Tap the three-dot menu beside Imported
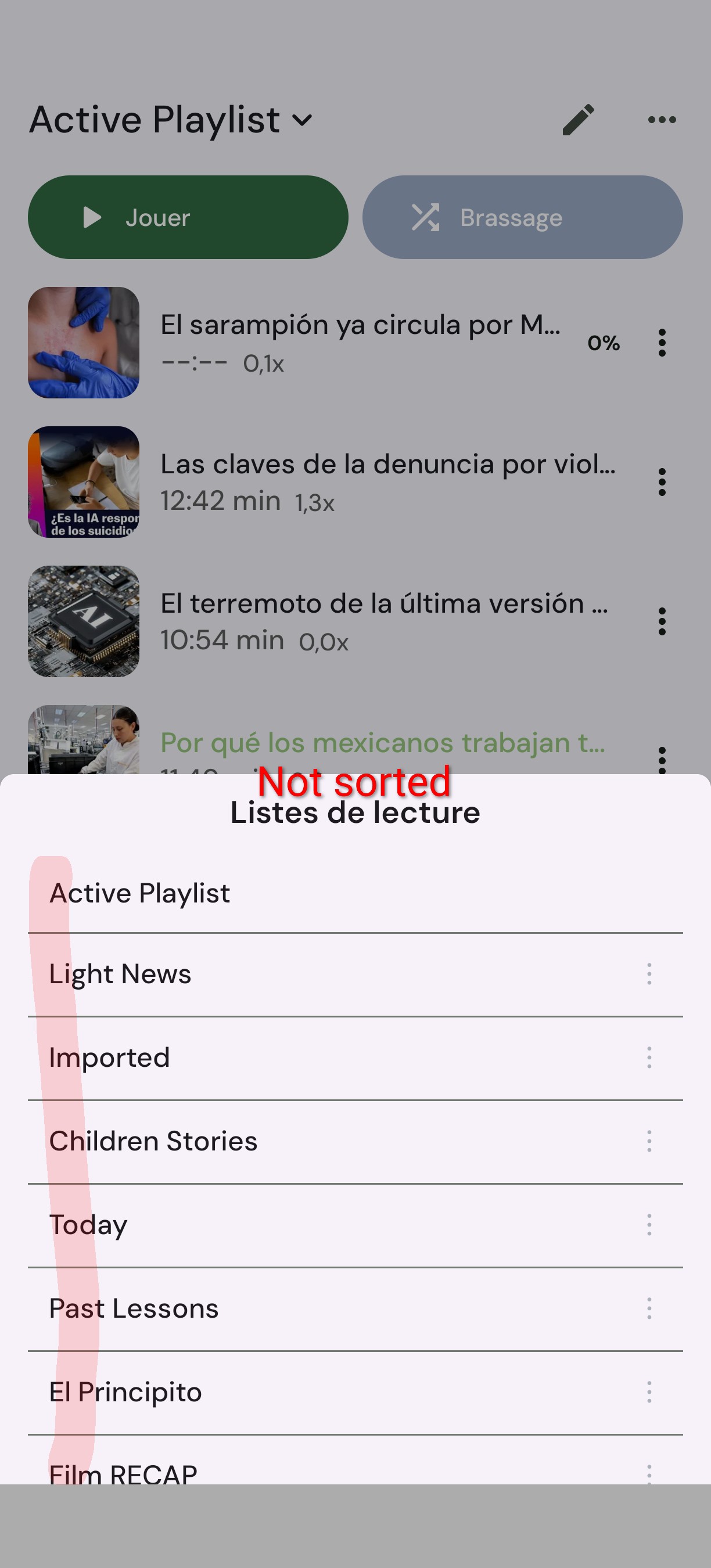711x1568 pixels. click(649, 1058)
